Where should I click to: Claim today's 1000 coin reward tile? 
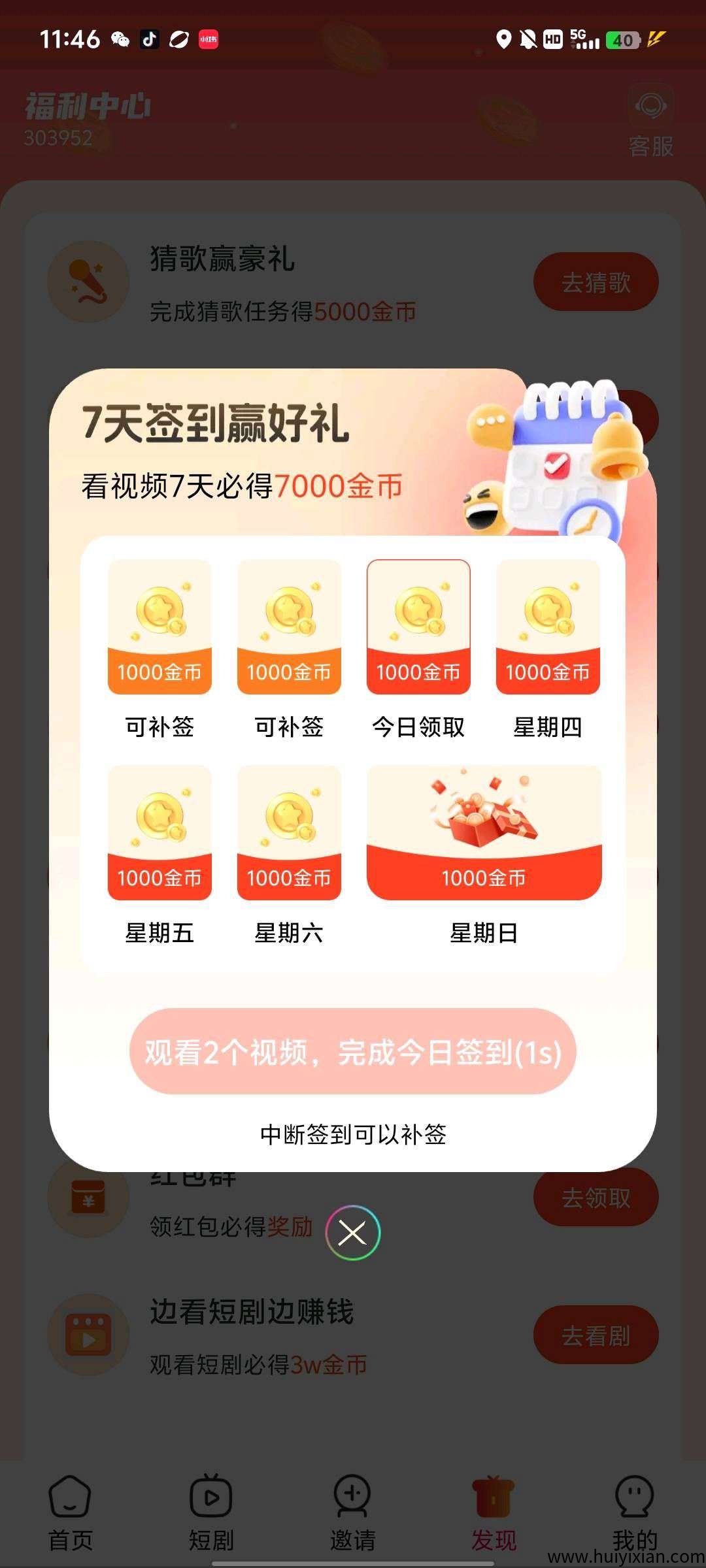point(418,627)
